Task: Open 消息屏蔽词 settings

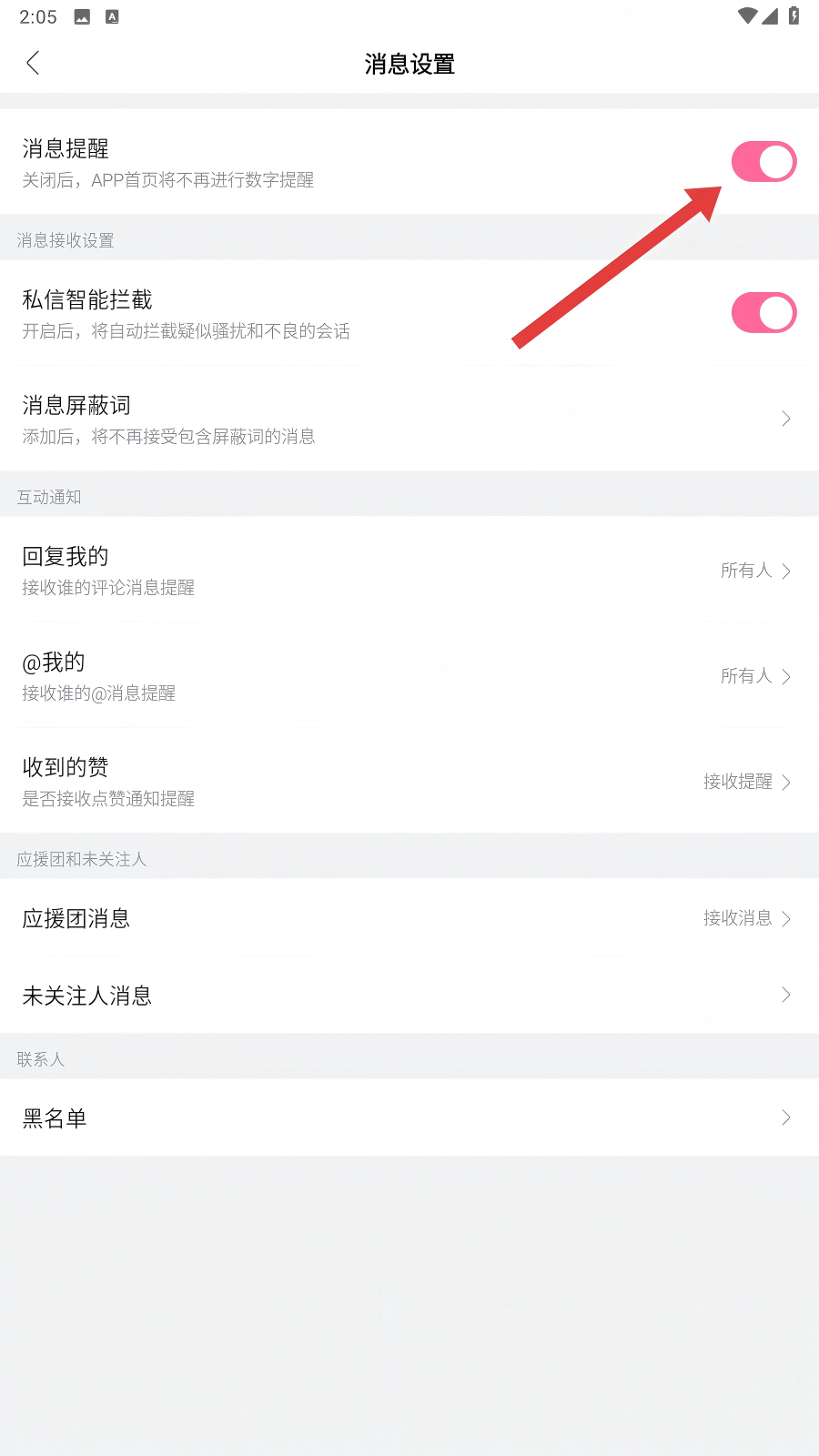Action: [409, 419]
